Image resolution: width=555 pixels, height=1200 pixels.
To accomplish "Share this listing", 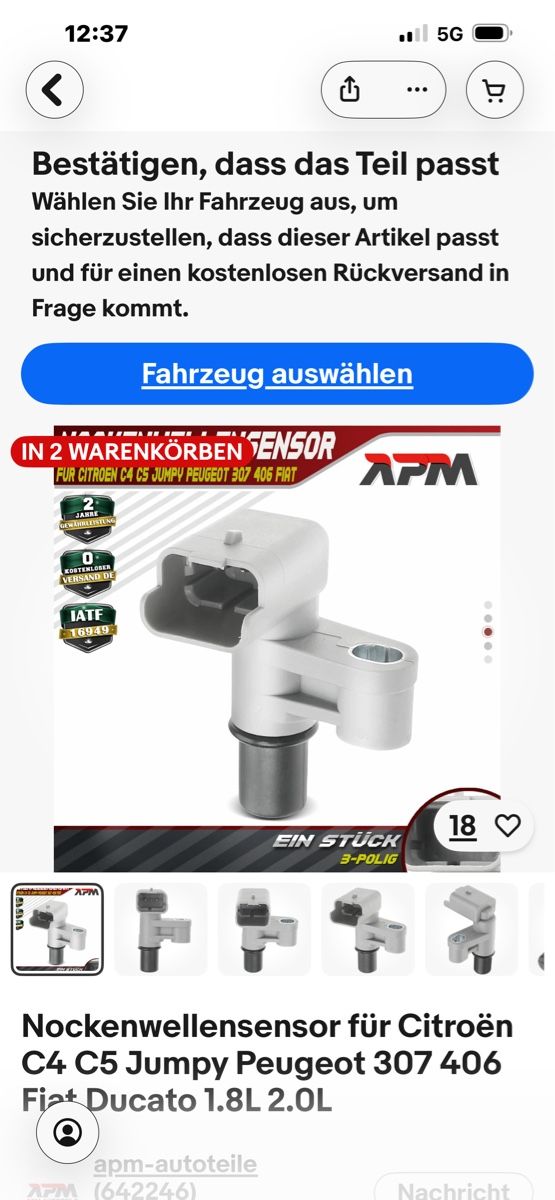I will 350,91.
